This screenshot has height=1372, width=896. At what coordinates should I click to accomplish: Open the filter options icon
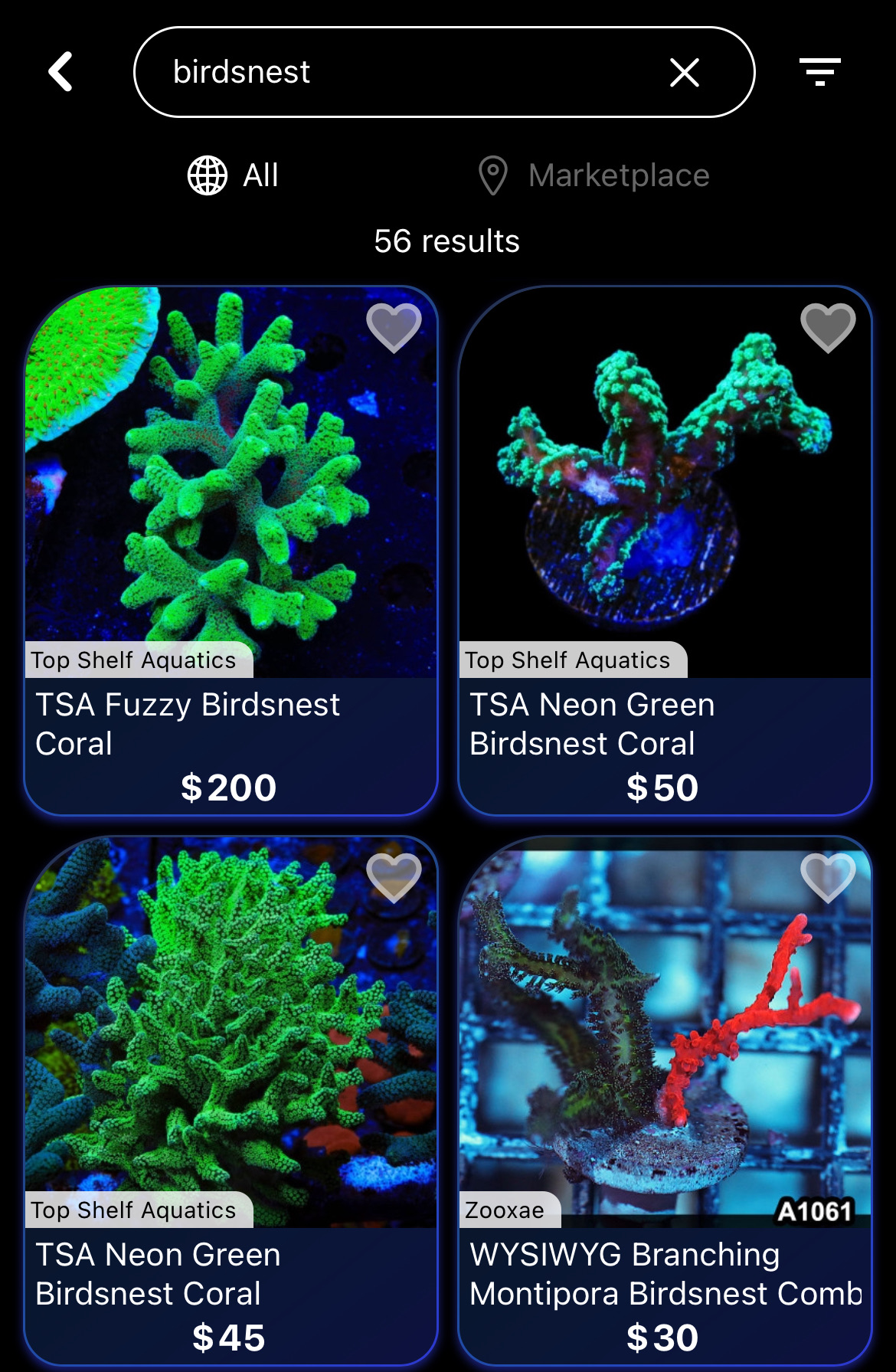click(x=819, y=72)
